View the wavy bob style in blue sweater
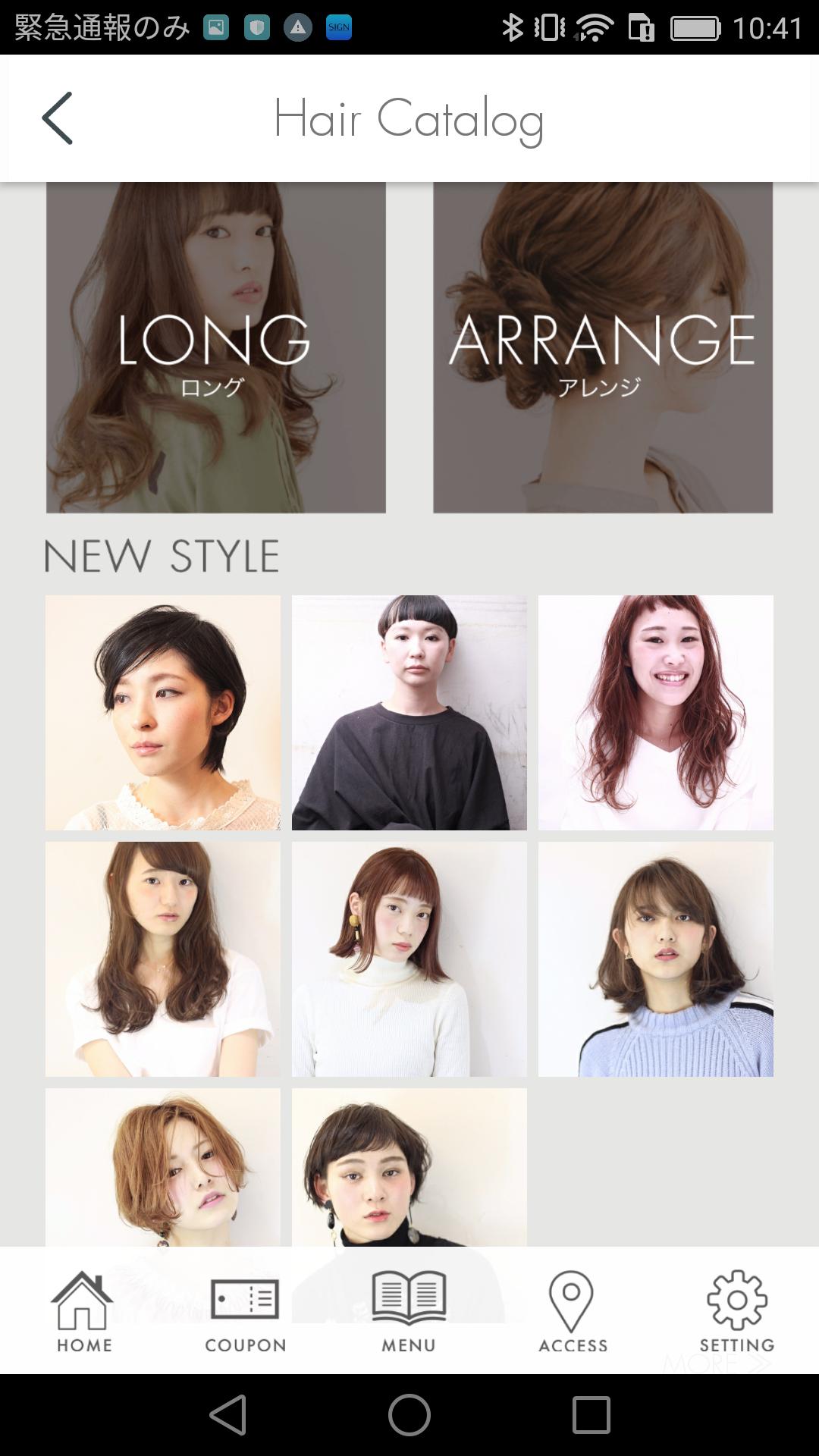The height and width of the screenshot is (1456, 819). coord(655,959)
